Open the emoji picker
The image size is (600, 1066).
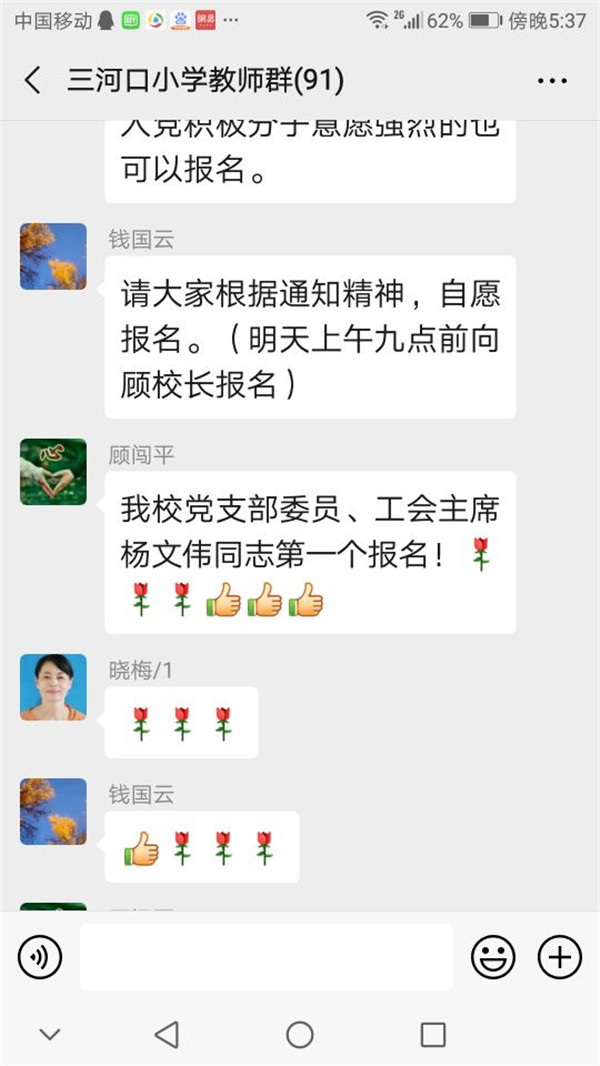pos(493,958)
